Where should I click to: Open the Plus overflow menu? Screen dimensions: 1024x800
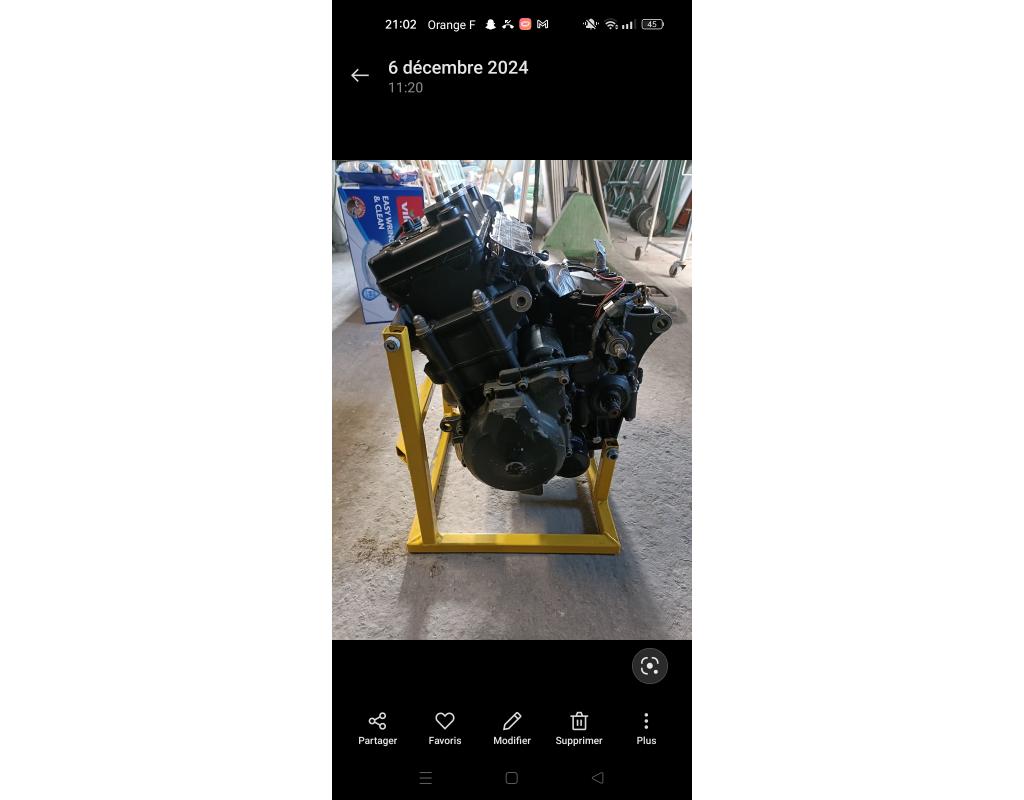click(646, 727)
